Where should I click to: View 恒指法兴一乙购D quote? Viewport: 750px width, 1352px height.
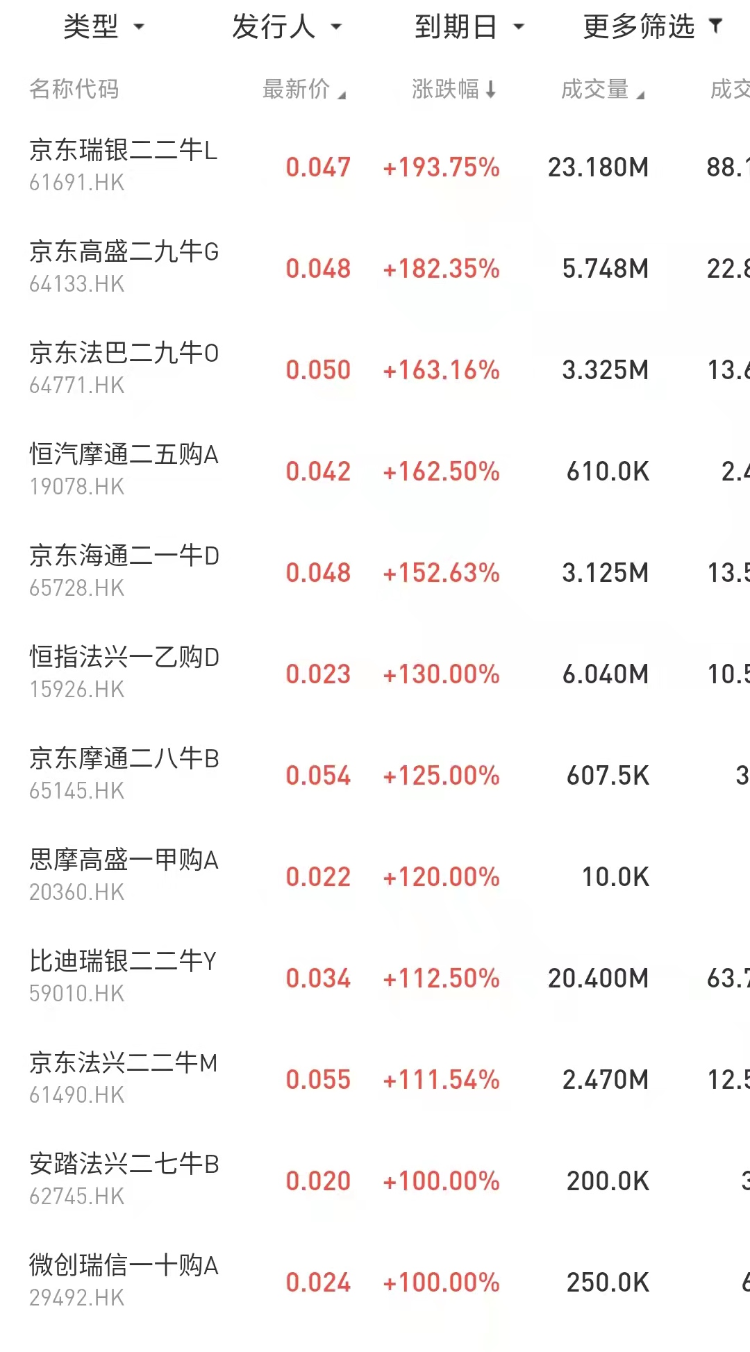pos(124,673)
